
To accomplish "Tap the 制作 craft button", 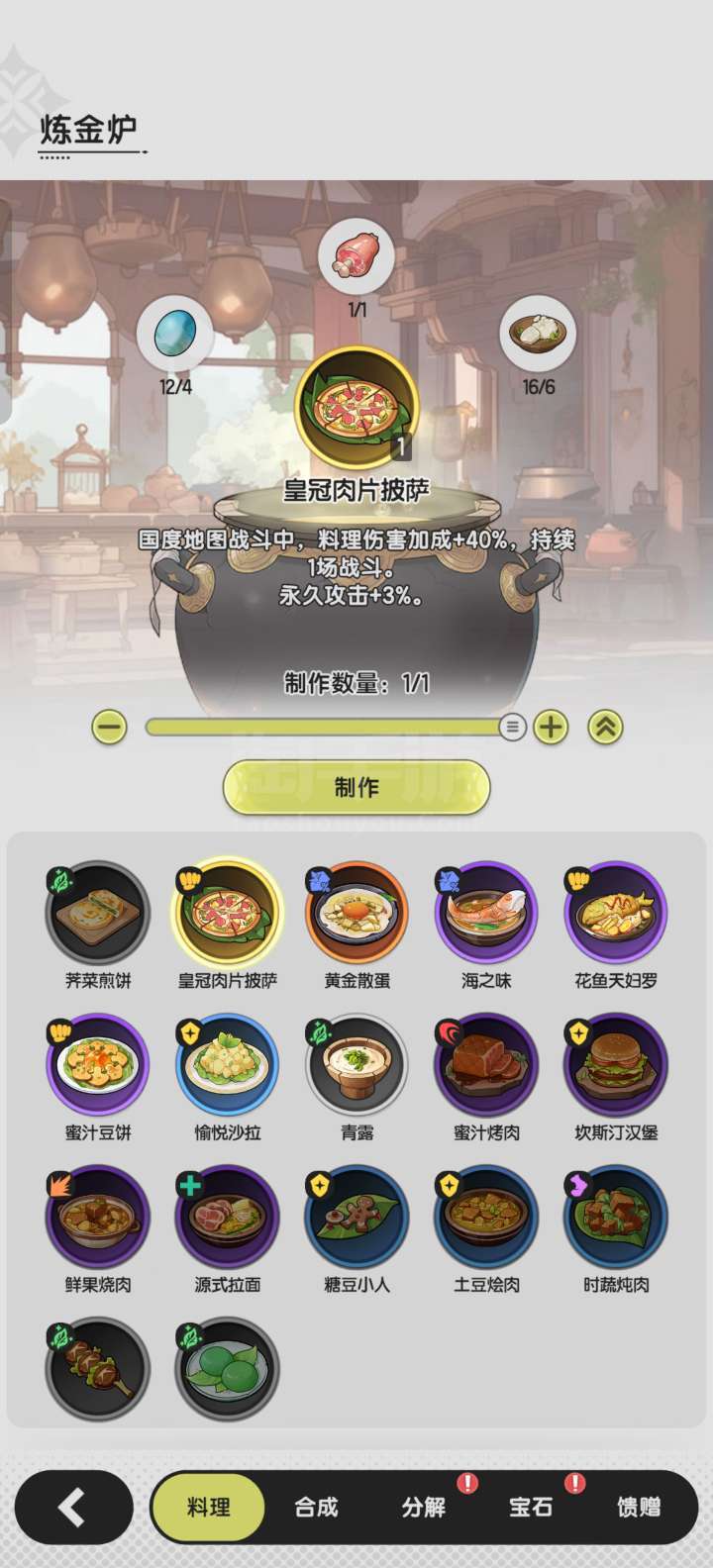I will pyautogui.click(x=356, y=787).
